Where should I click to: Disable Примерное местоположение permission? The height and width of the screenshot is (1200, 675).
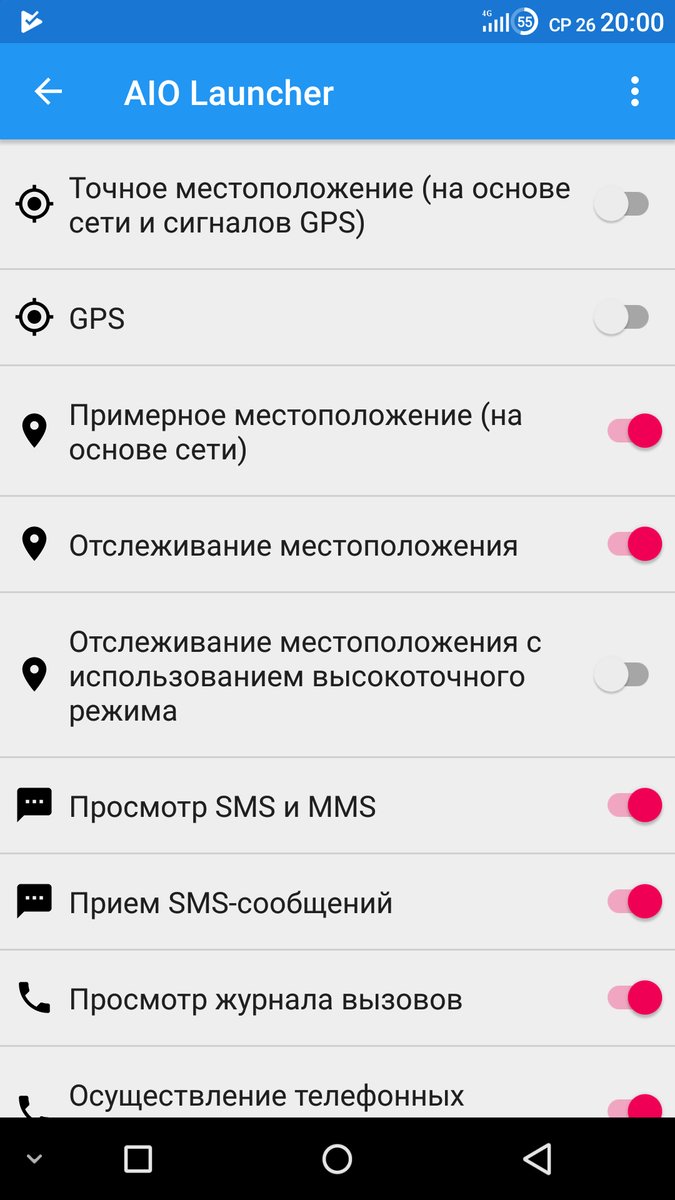[x=635, y=431]
